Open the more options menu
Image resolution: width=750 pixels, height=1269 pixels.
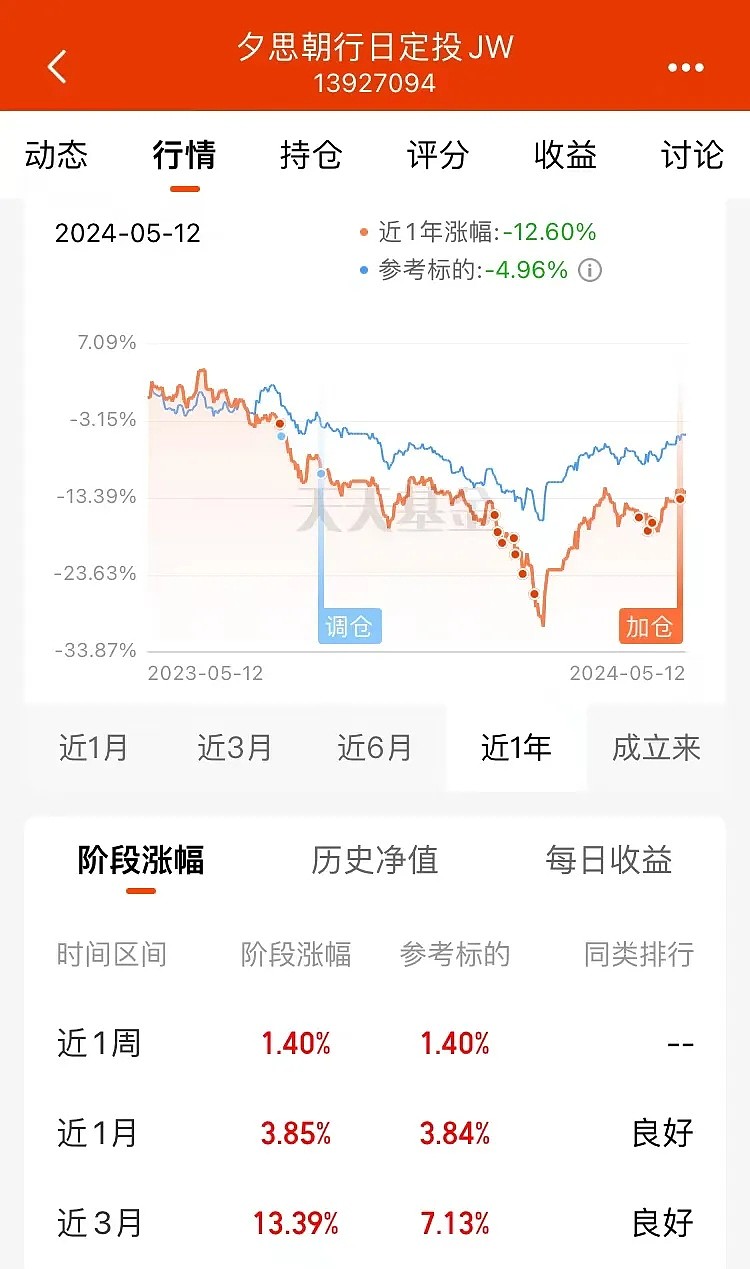coord(684,66)
